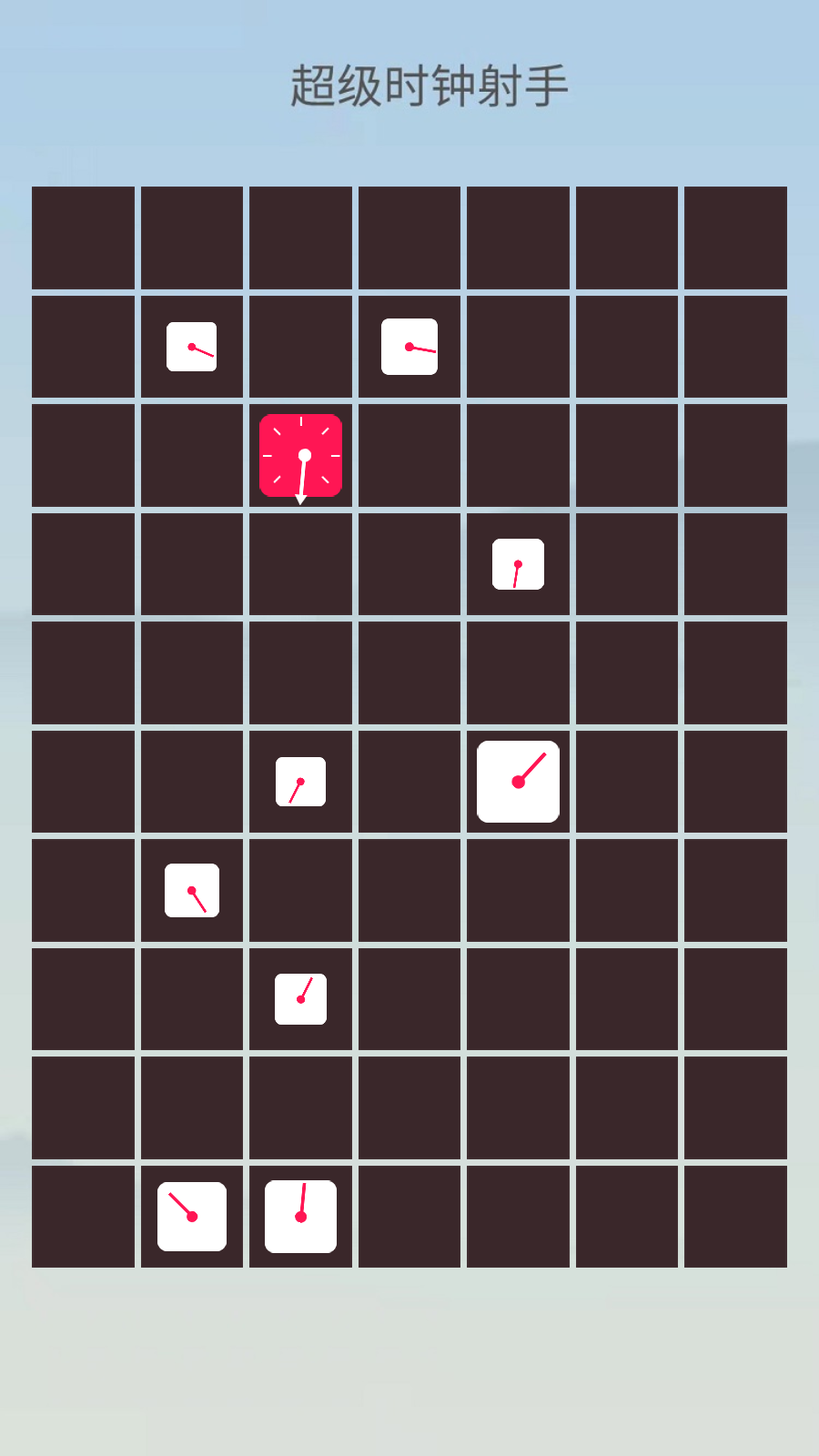The width and height of the screenshot is (819, 1456).
Task: Tap the red active clock to shoot
Action: click(x=300, y=455)
